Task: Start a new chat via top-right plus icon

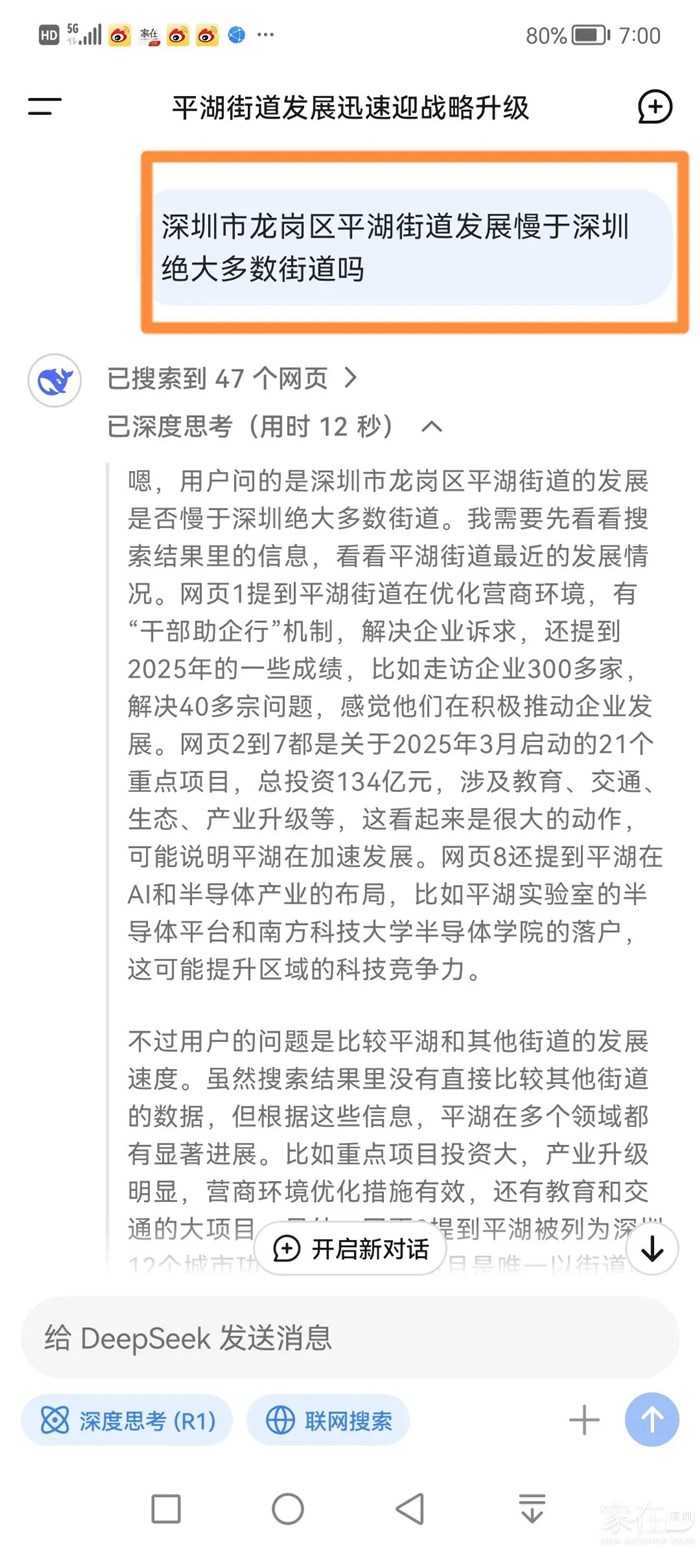Action: [x=655, y=106]
